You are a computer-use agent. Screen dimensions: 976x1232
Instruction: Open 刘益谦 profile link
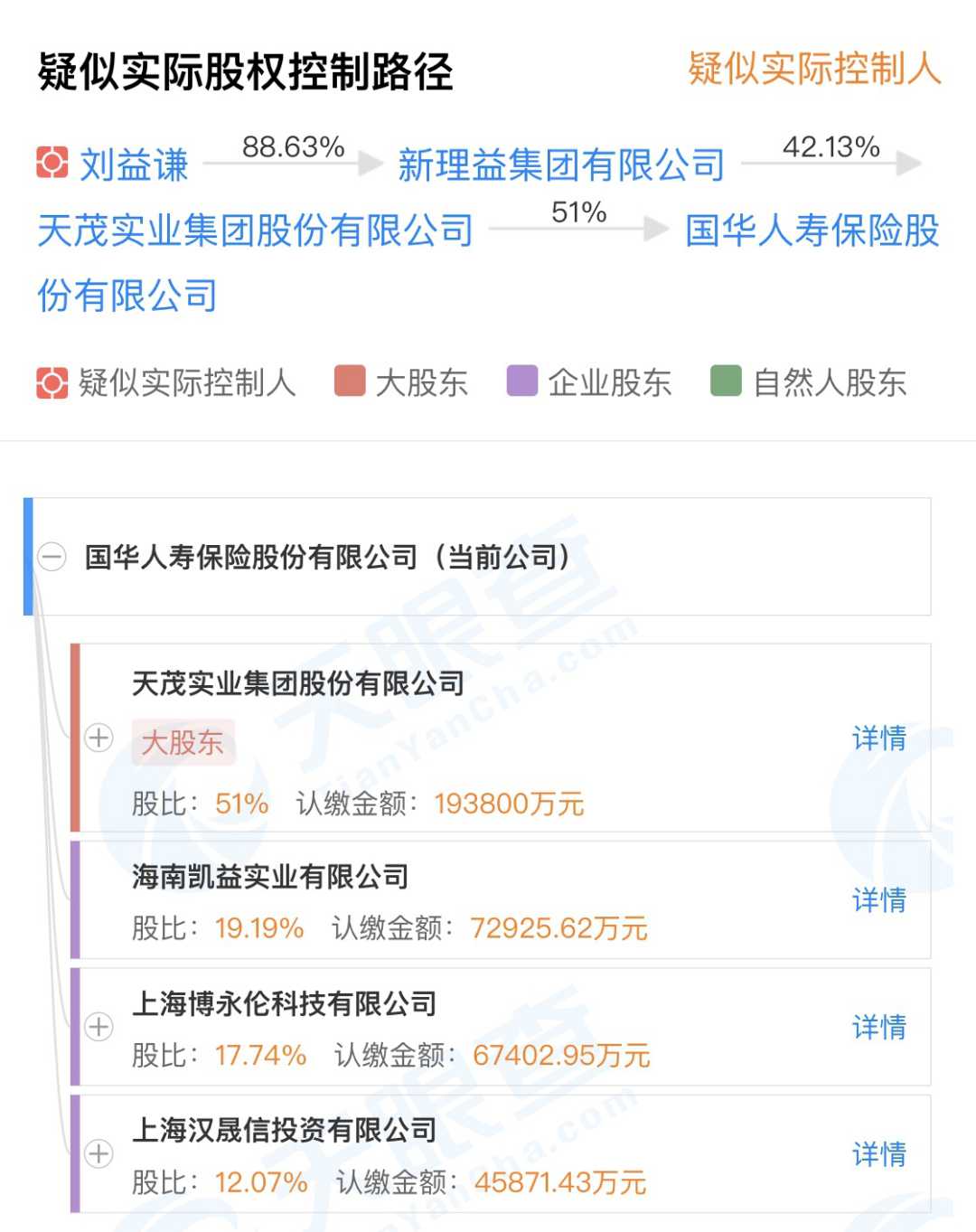[133, 165]
